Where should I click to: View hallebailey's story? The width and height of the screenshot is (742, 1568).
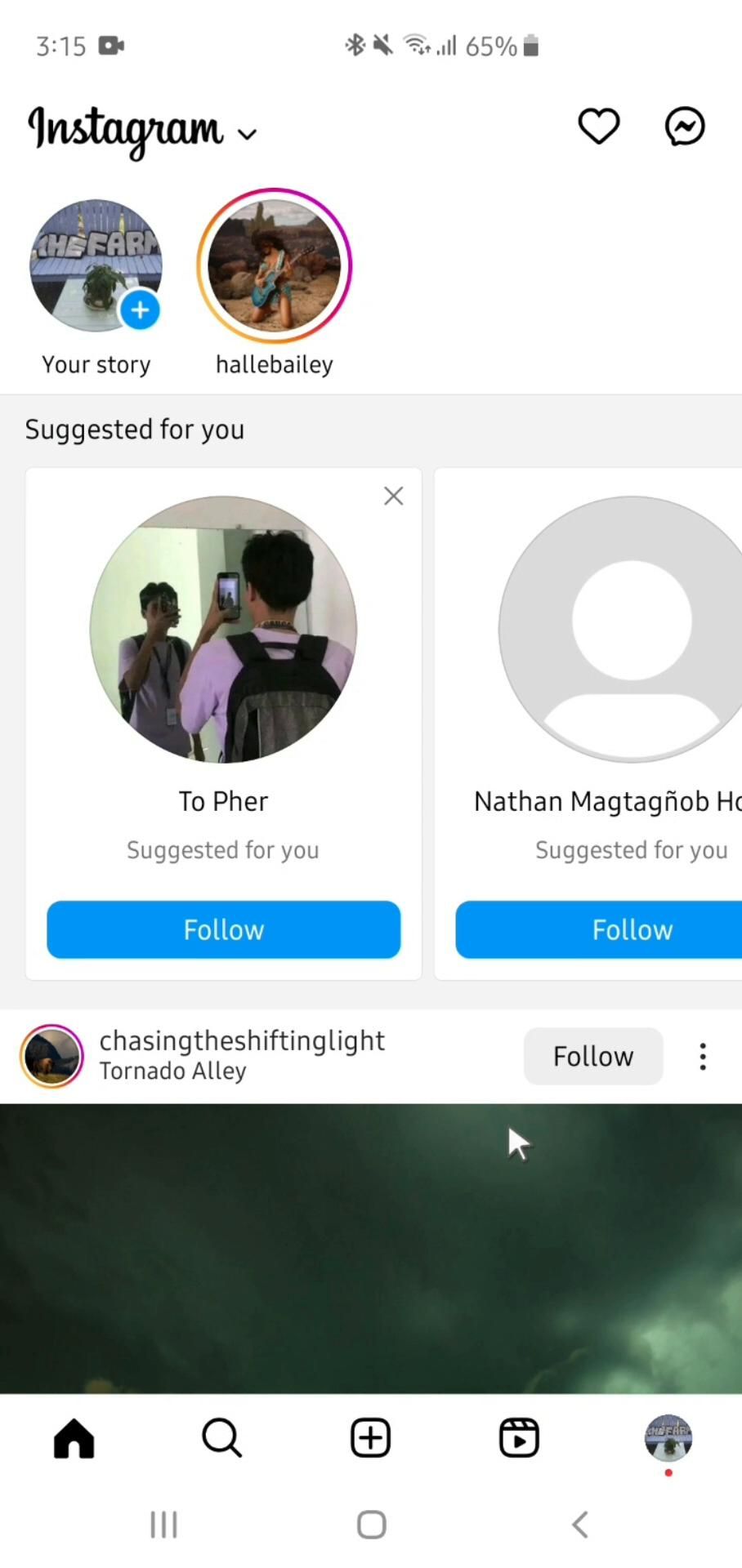tap(275, 266)
